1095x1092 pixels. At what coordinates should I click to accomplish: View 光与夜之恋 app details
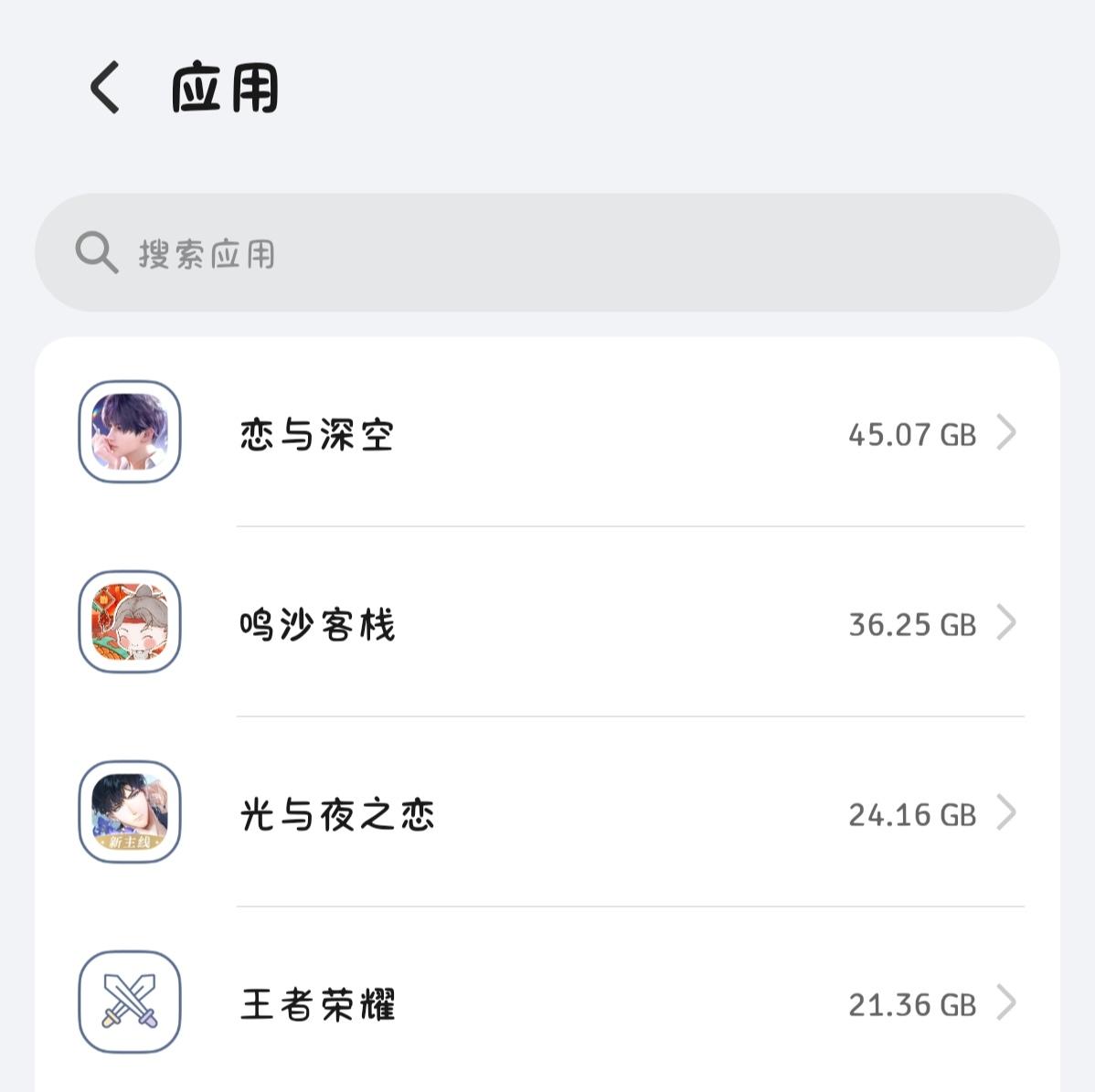click(x=547, y=813)
